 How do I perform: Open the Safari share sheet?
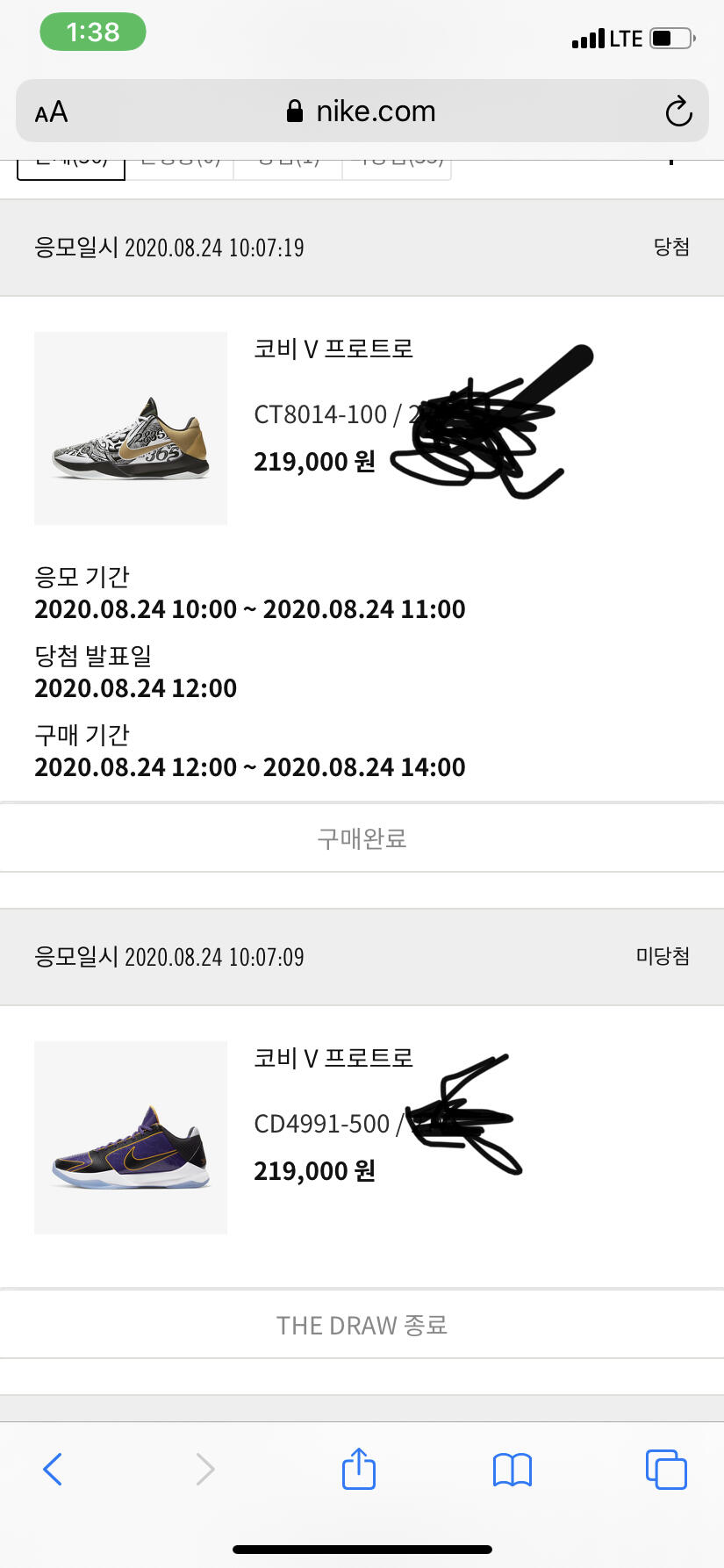click(358, 1469)
